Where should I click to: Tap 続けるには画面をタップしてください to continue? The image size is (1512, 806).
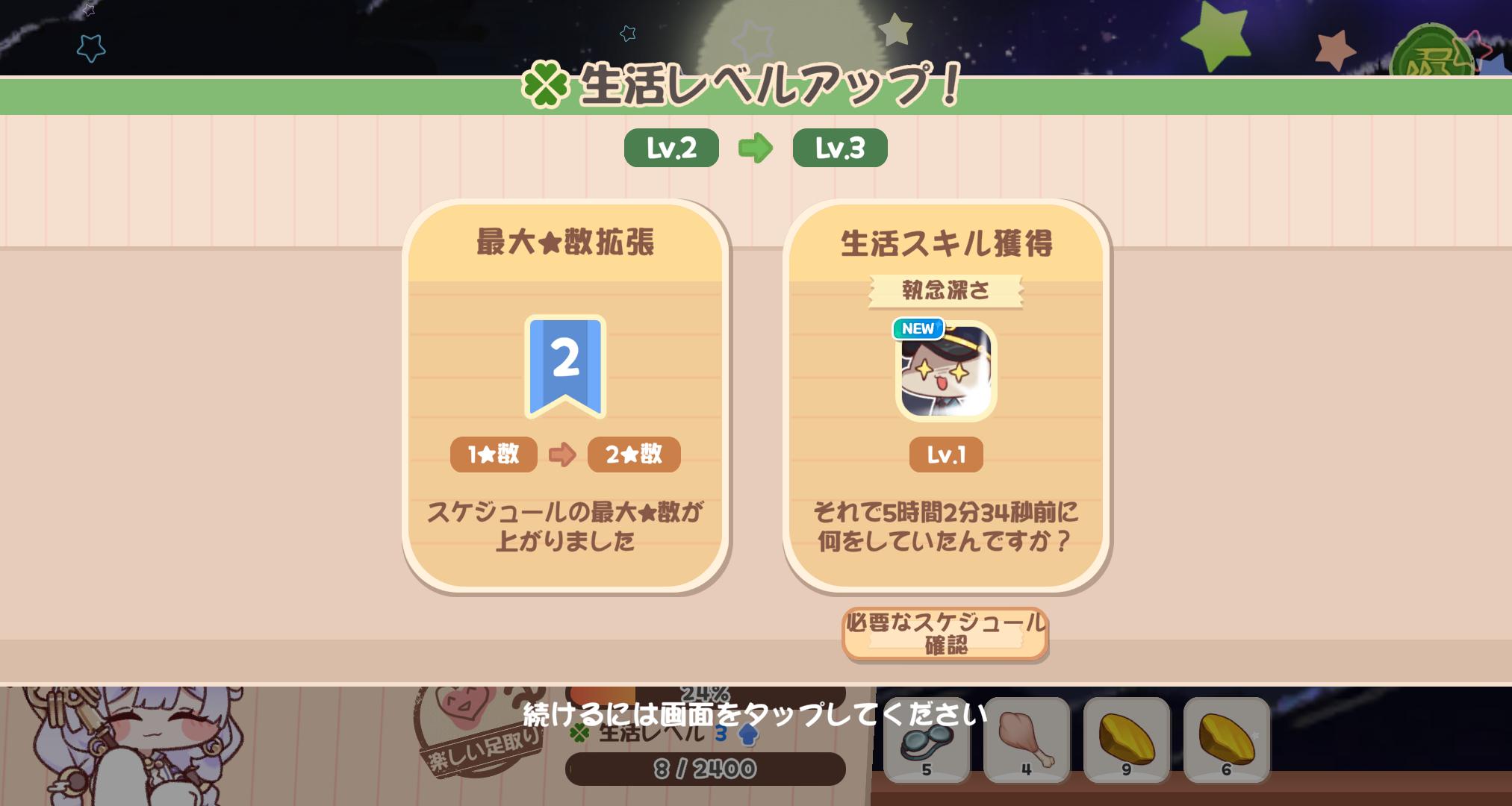click(x=755, y=714)
